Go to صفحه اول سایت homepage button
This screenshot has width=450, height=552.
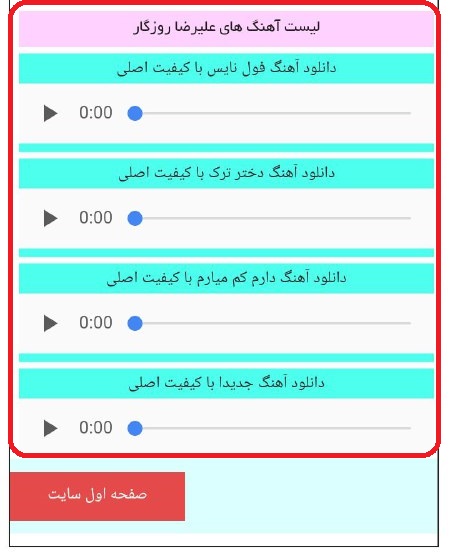[98, 496]
